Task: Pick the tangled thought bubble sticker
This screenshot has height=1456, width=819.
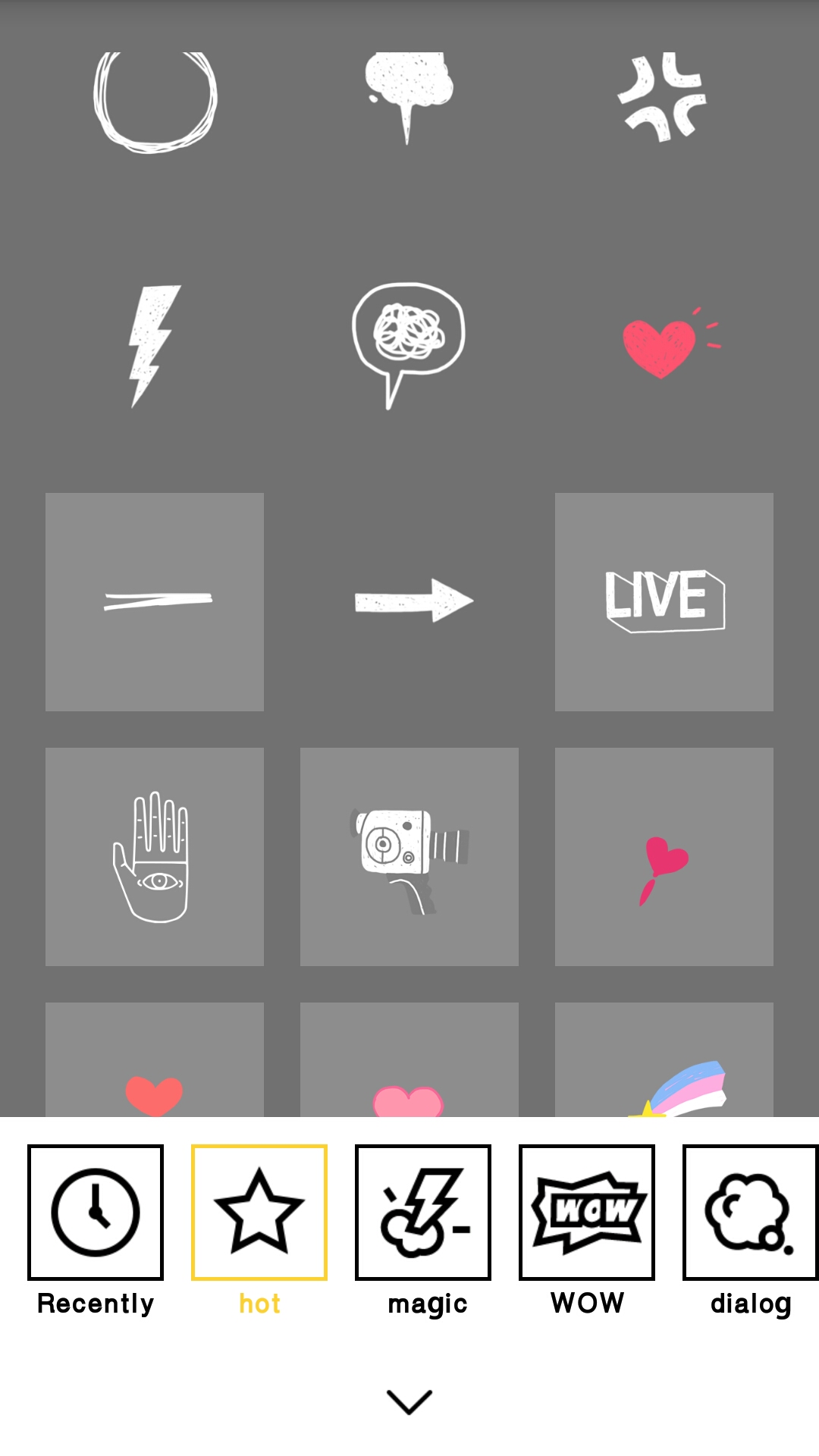Action: [x=409, y=347]
